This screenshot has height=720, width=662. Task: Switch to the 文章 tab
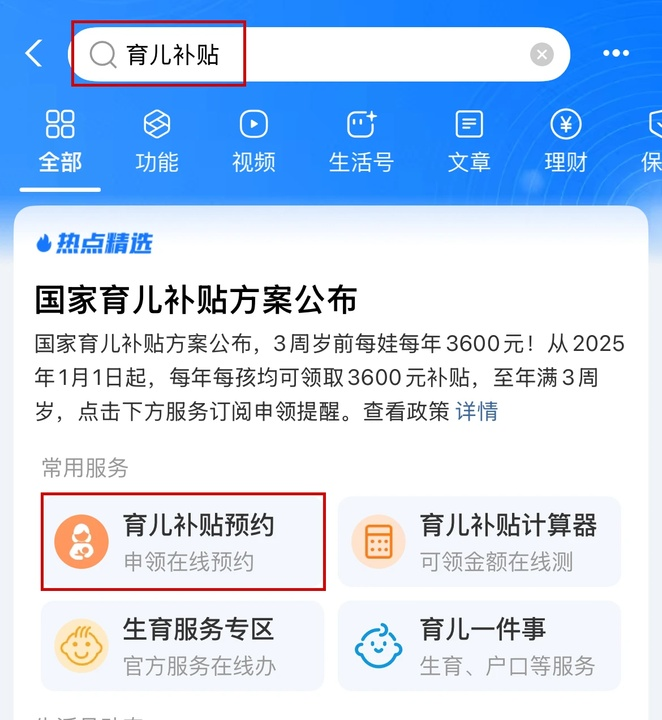pyautogui.click(x=469, y=141)
